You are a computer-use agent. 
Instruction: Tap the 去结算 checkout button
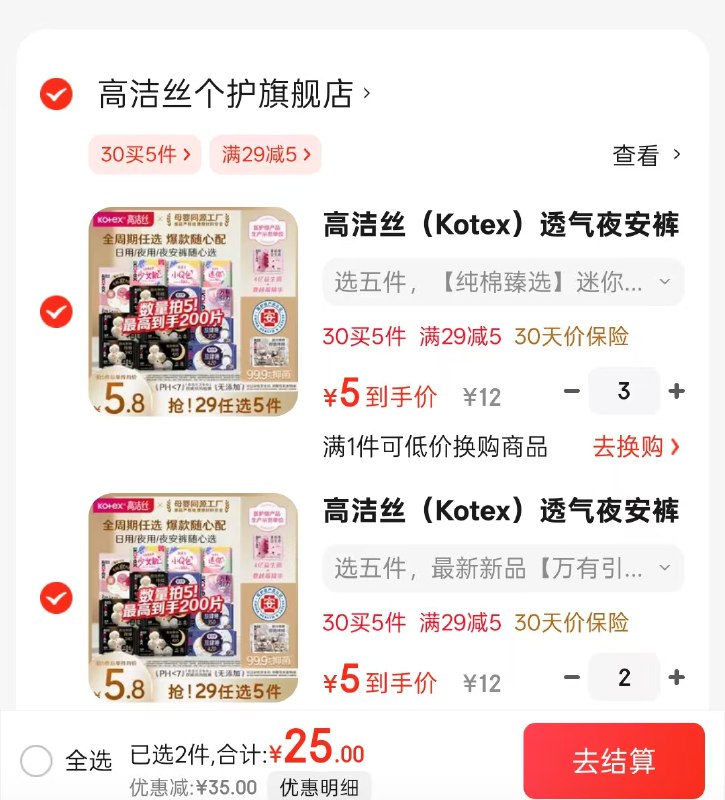(614, 761)
